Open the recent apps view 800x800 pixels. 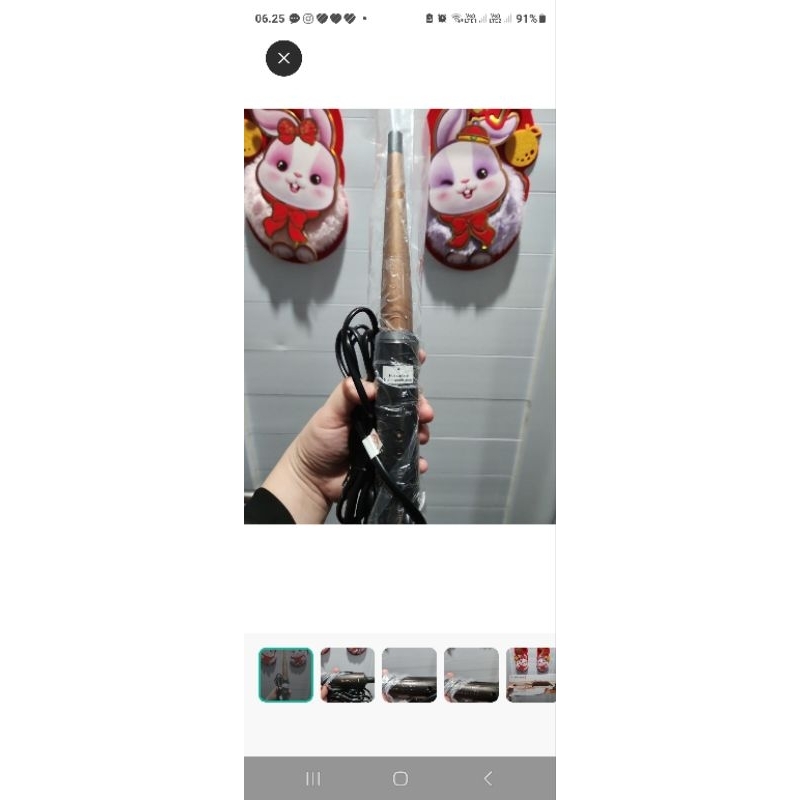[313, 778]
